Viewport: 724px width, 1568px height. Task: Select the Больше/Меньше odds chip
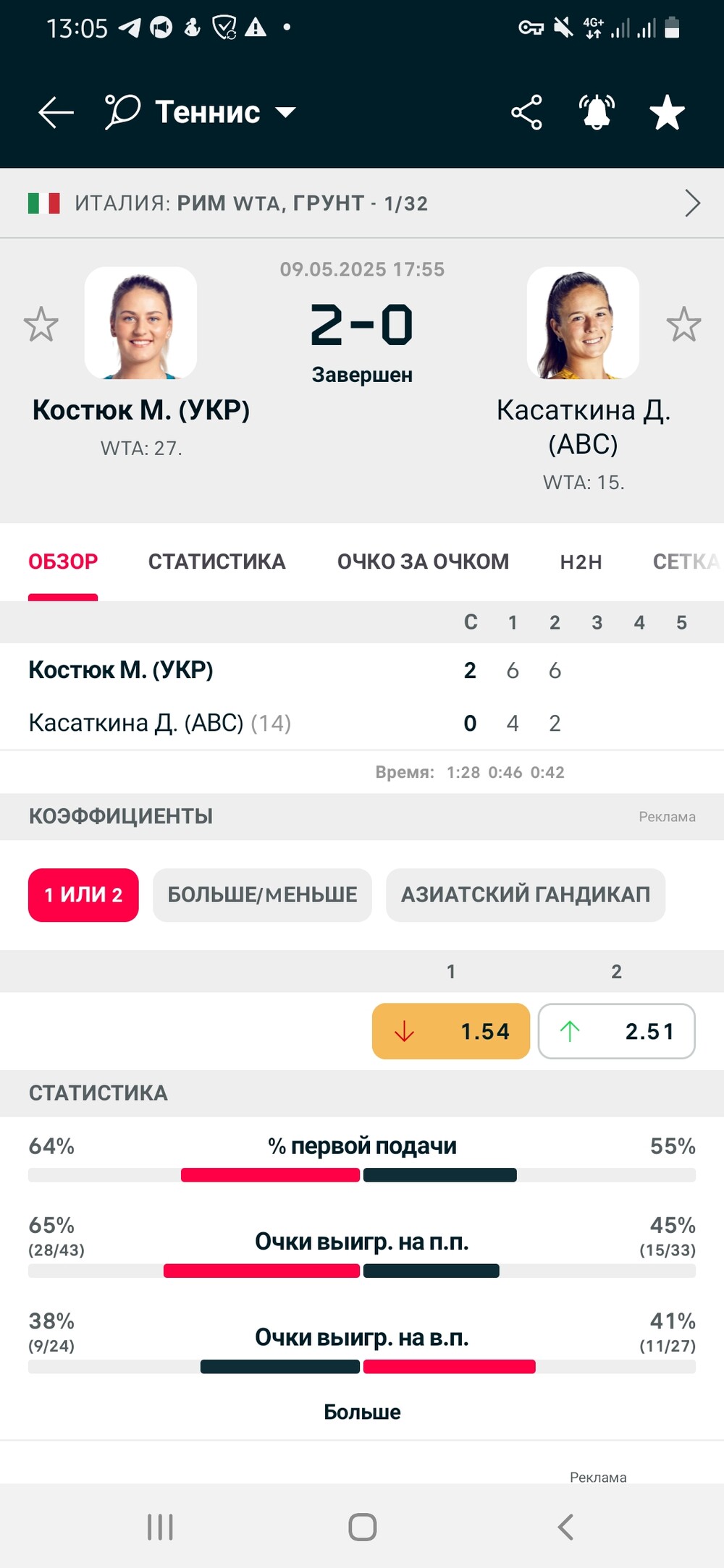pos(262,895)
